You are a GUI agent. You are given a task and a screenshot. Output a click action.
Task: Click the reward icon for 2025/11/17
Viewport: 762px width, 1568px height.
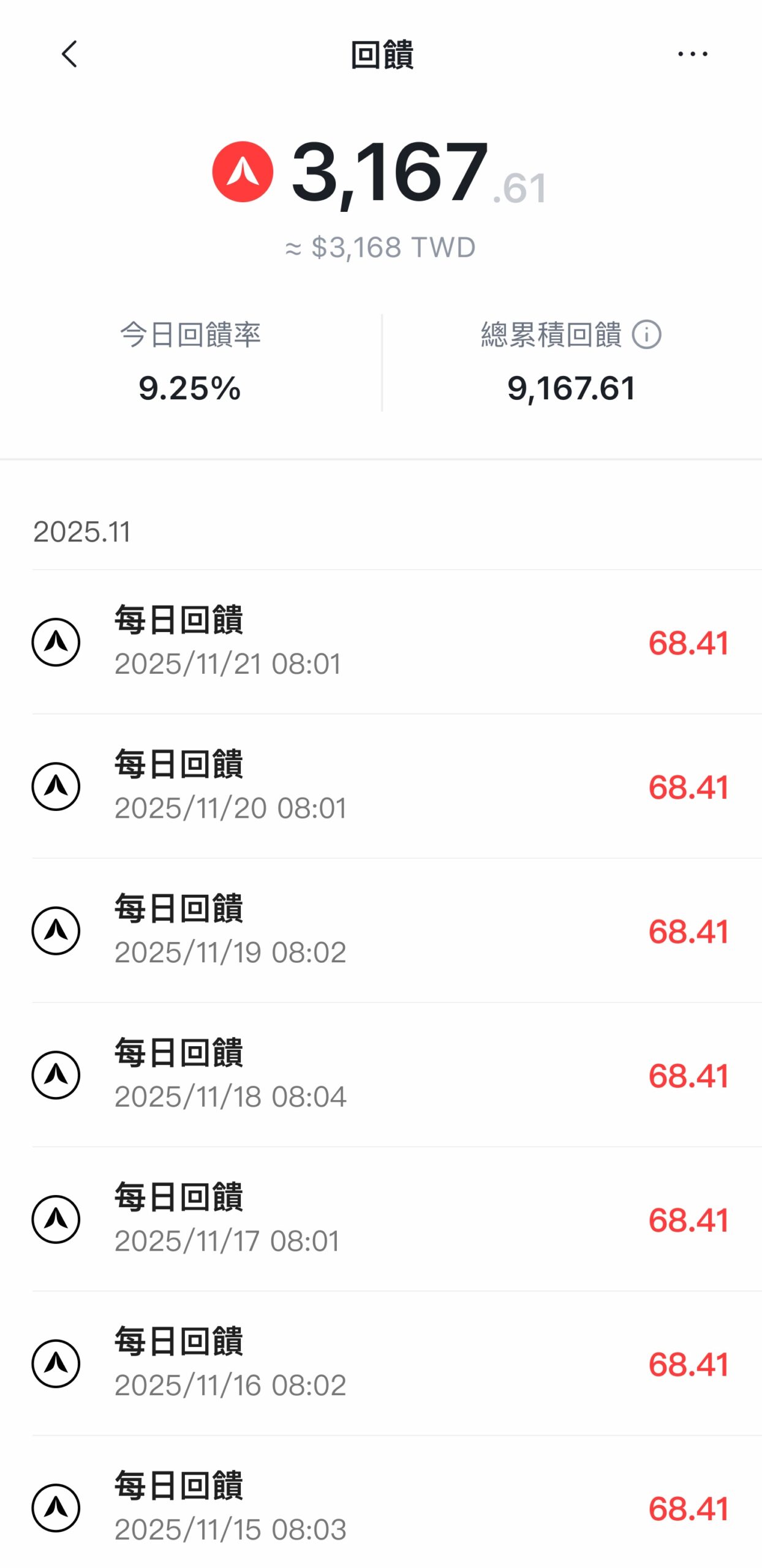tap(56, 1219)
